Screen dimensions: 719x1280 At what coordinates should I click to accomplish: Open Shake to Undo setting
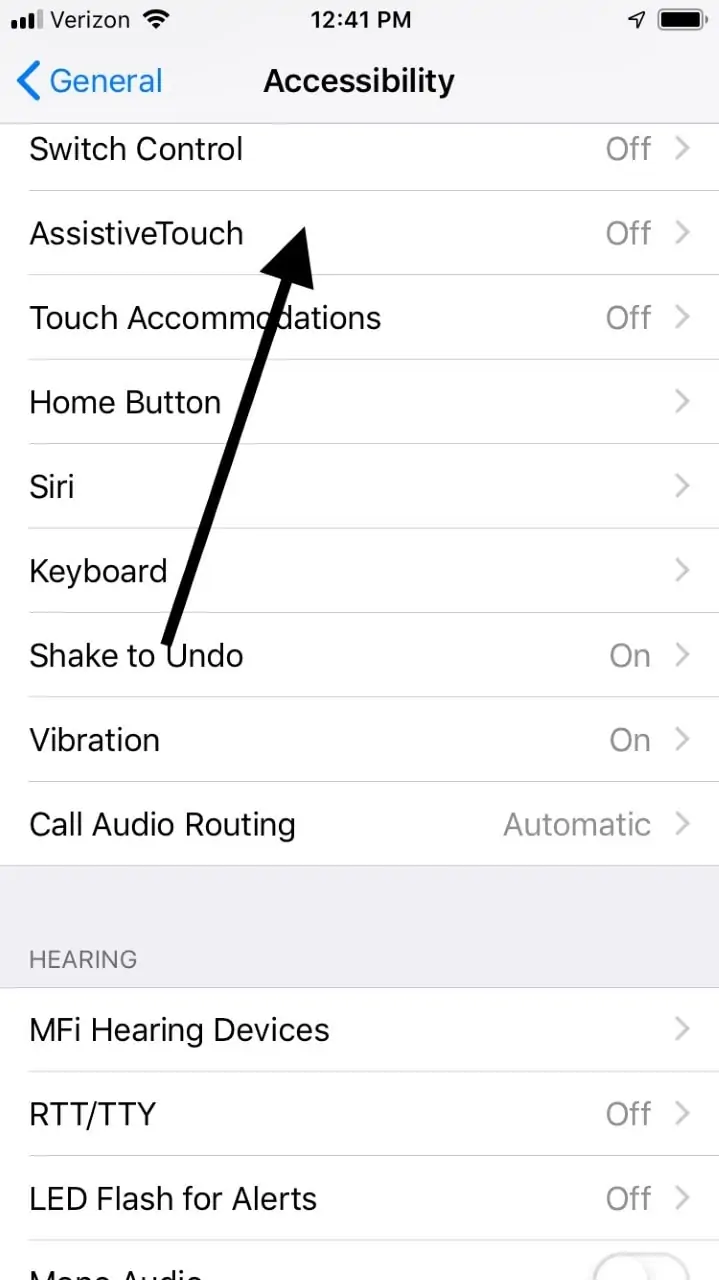tap(359, 656)
